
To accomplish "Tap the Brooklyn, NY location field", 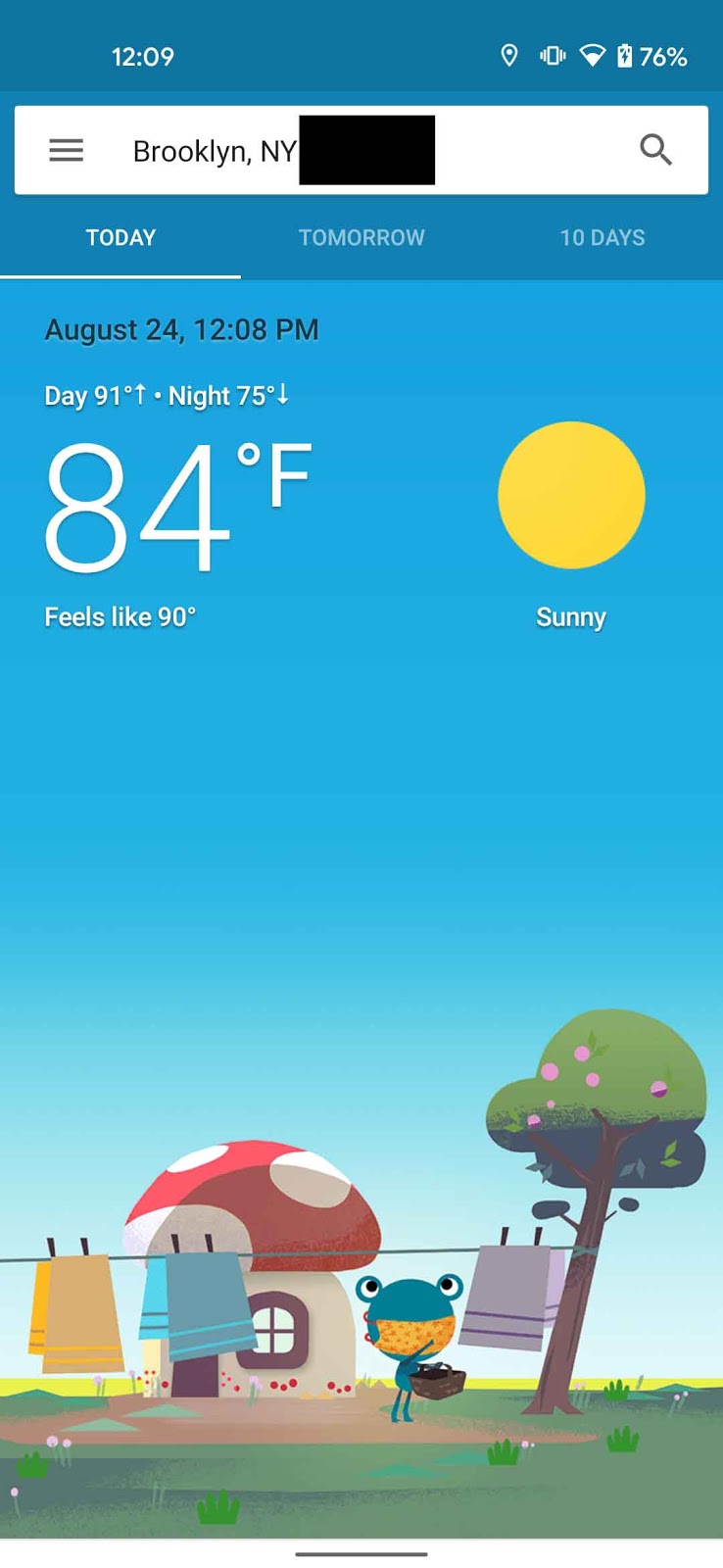I will coord(215,151).
